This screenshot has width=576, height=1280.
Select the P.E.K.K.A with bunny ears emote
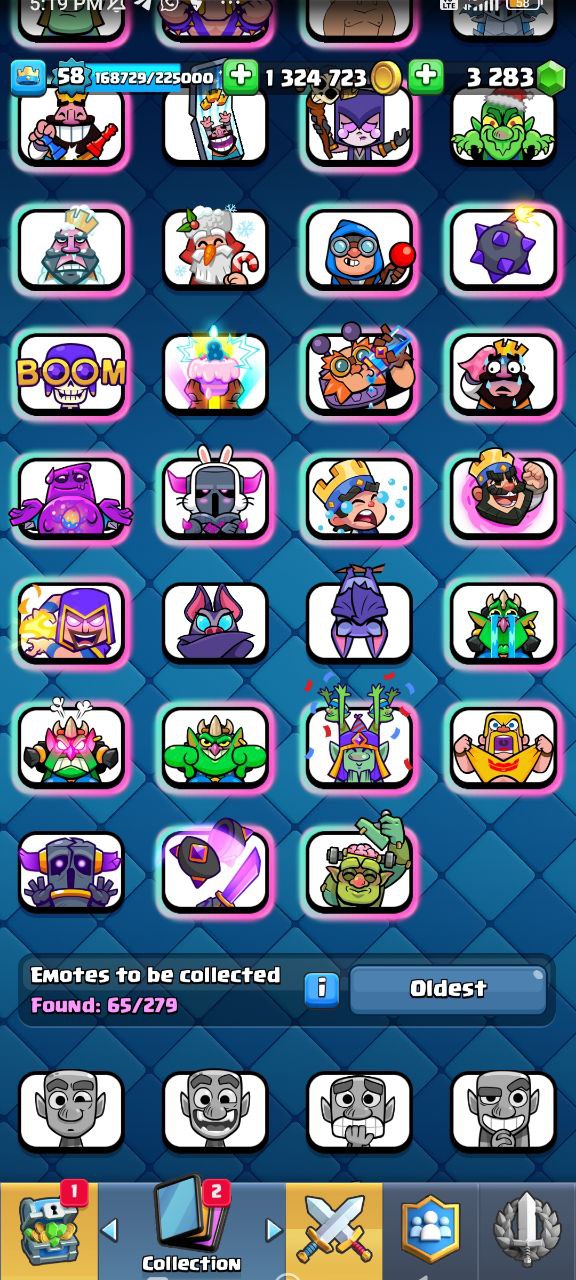click(x=215, y=498)
